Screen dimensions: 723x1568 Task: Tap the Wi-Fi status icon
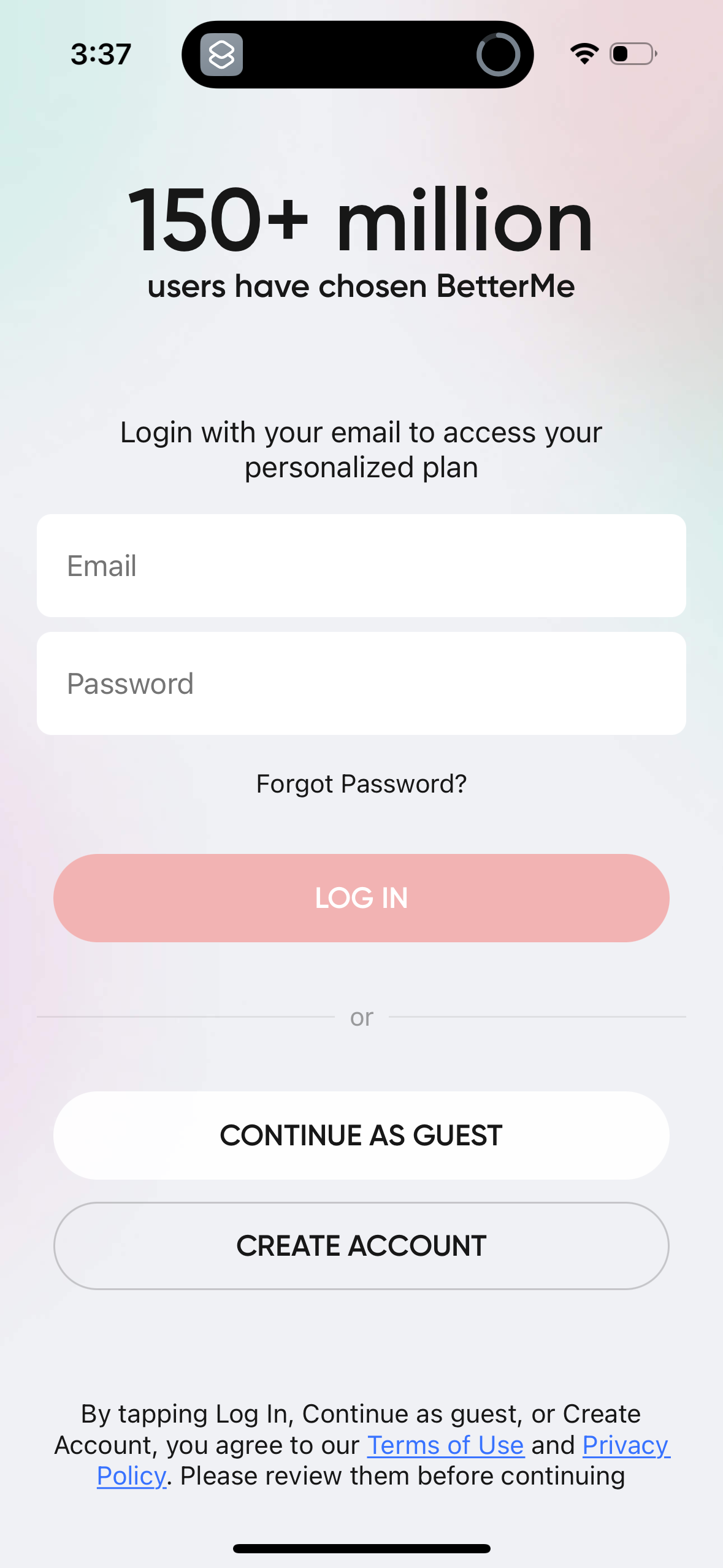583,54
